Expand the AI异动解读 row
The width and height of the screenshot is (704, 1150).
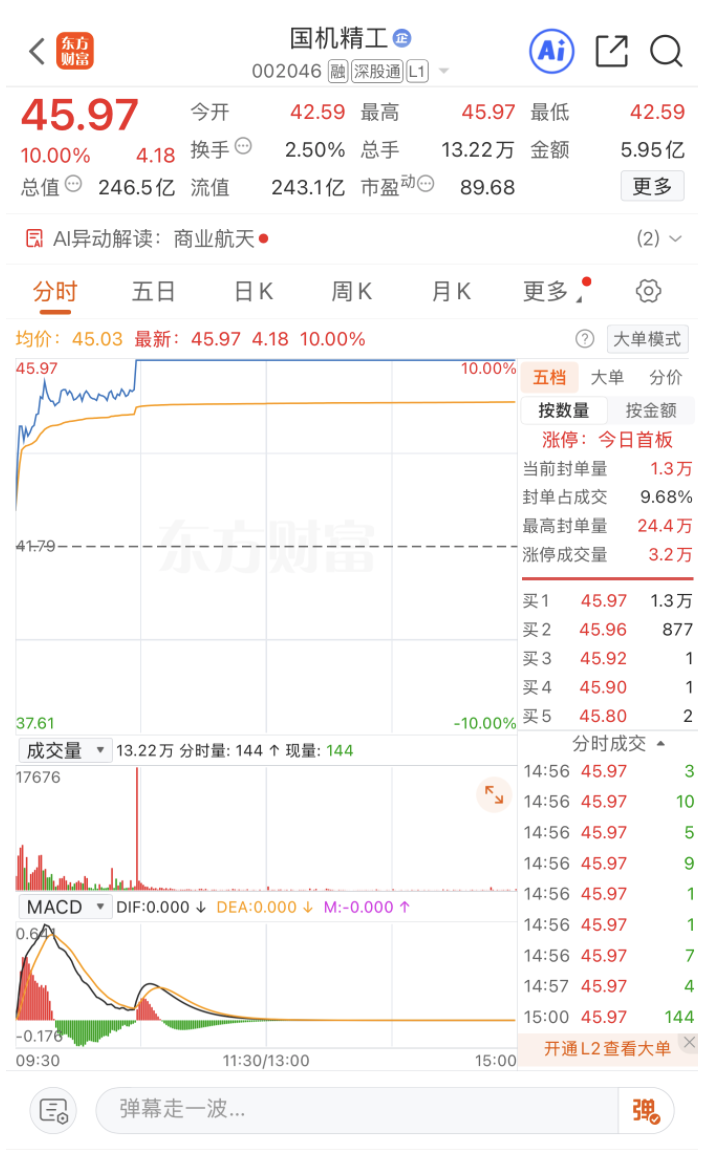661,239
